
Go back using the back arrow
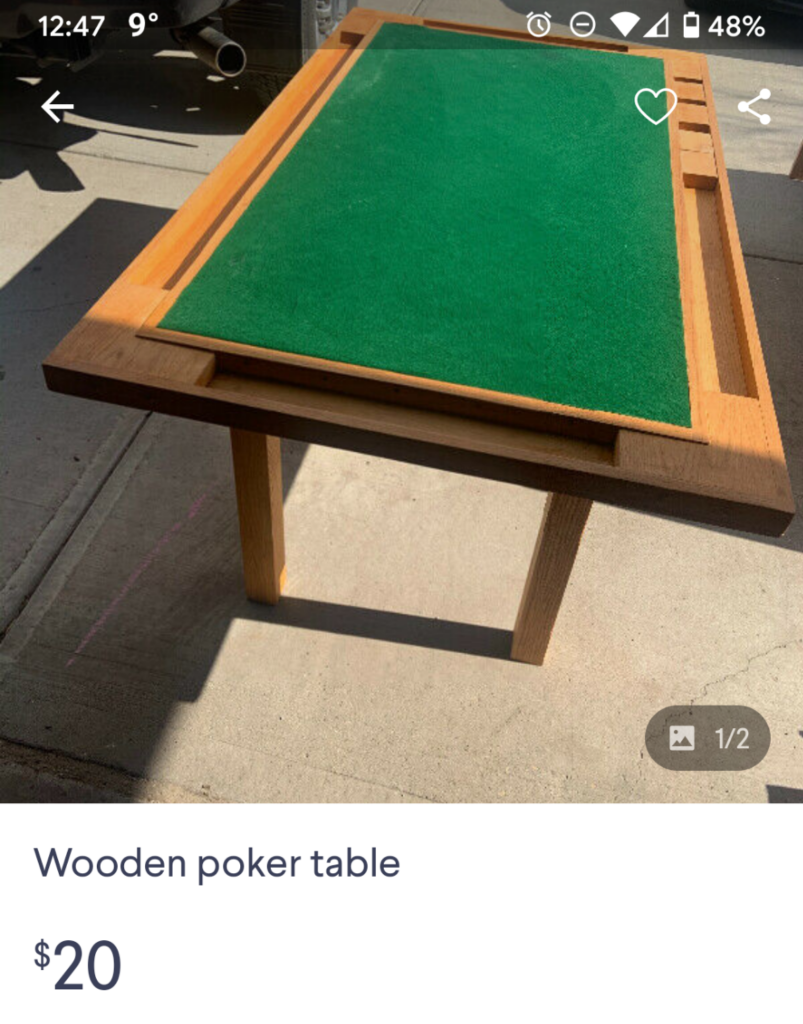tap(57, 107)
